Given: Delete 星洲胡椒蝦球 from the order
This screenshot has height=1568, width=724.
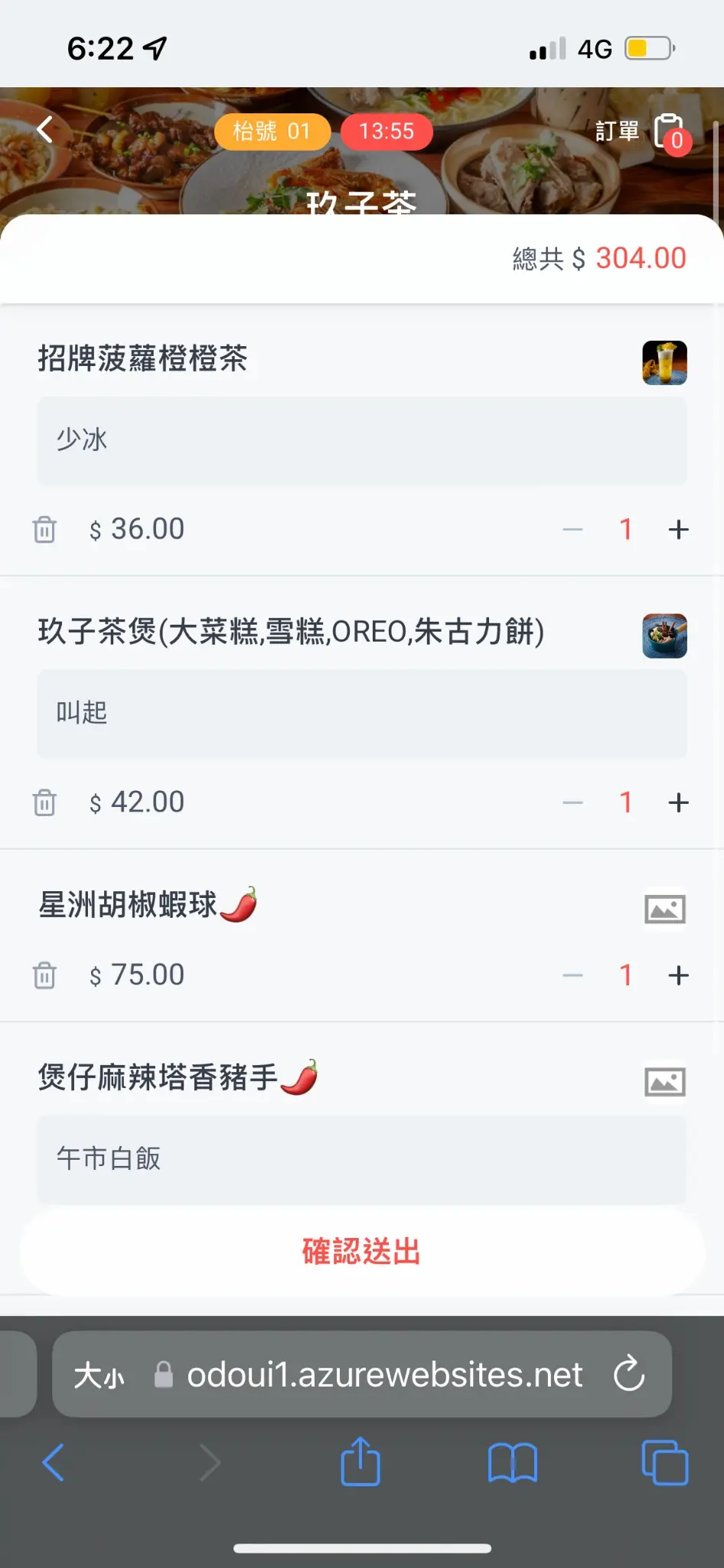Looking at the screenshot, I should (44, 975).
